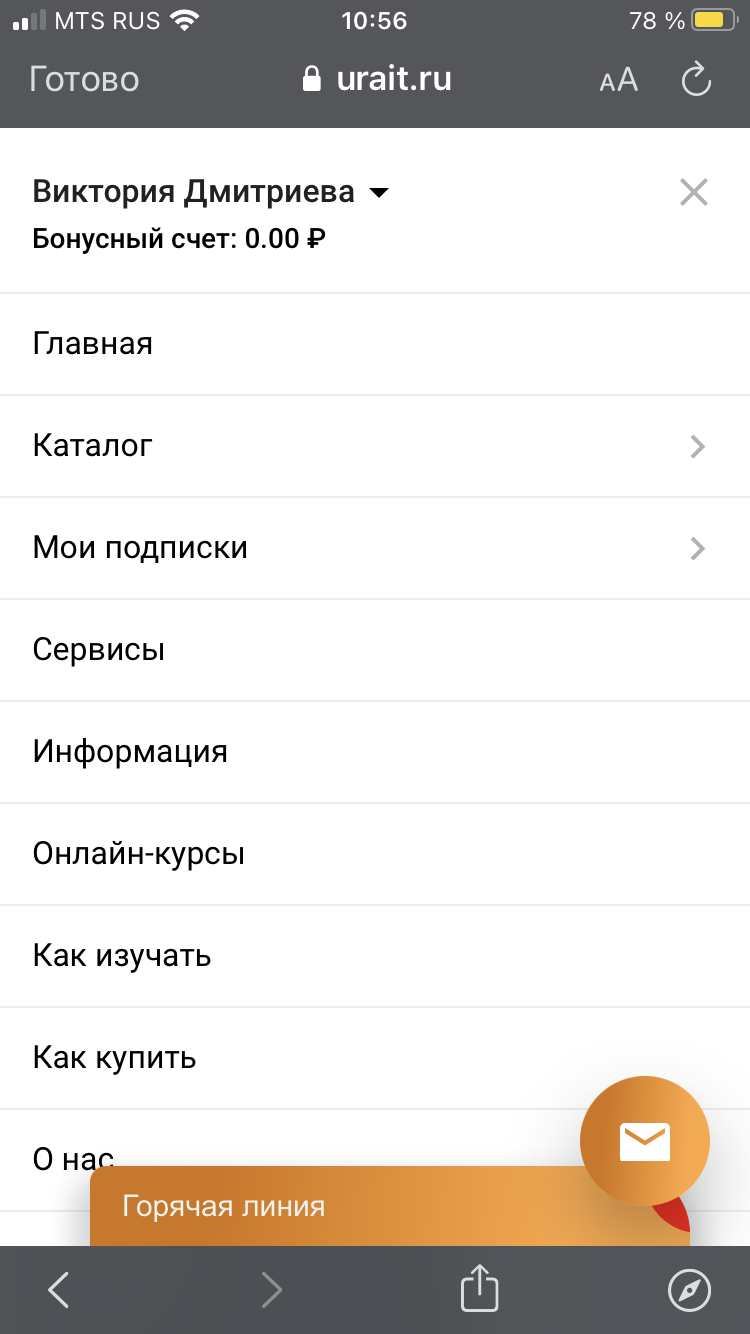Go back with the browser back arrow
The width and height of the screenshot is (750, 1334).
pyautogui.click(x=59, y=1290)
